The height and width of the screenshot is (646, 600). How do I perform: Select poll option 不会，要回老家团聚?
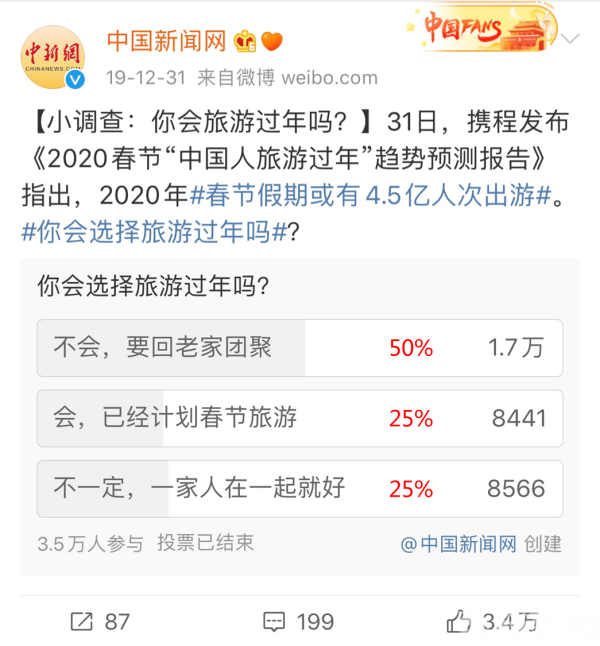pos(299,348)
